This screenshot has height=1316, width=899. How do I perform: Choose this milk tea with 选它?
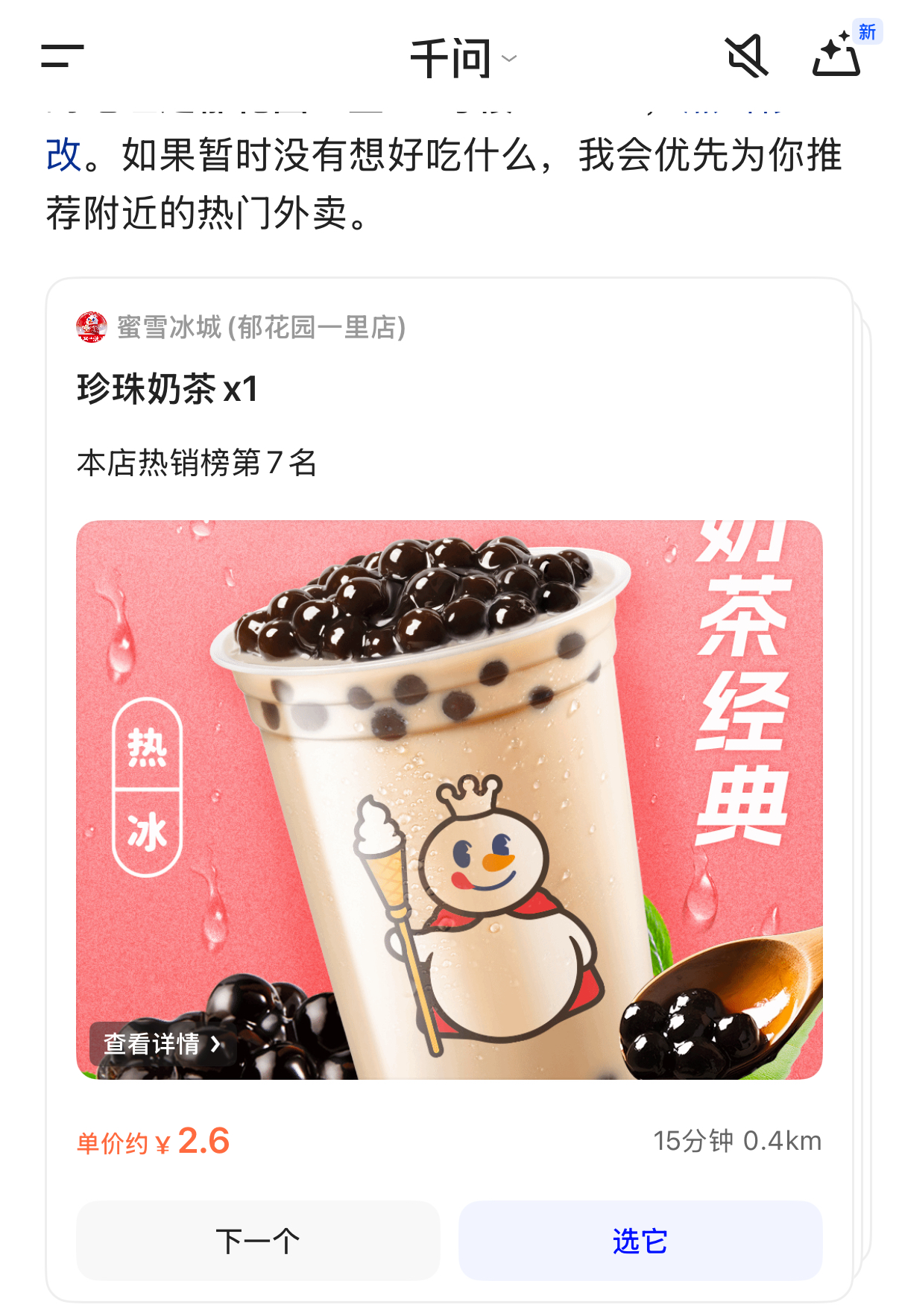pos(640,1241)
